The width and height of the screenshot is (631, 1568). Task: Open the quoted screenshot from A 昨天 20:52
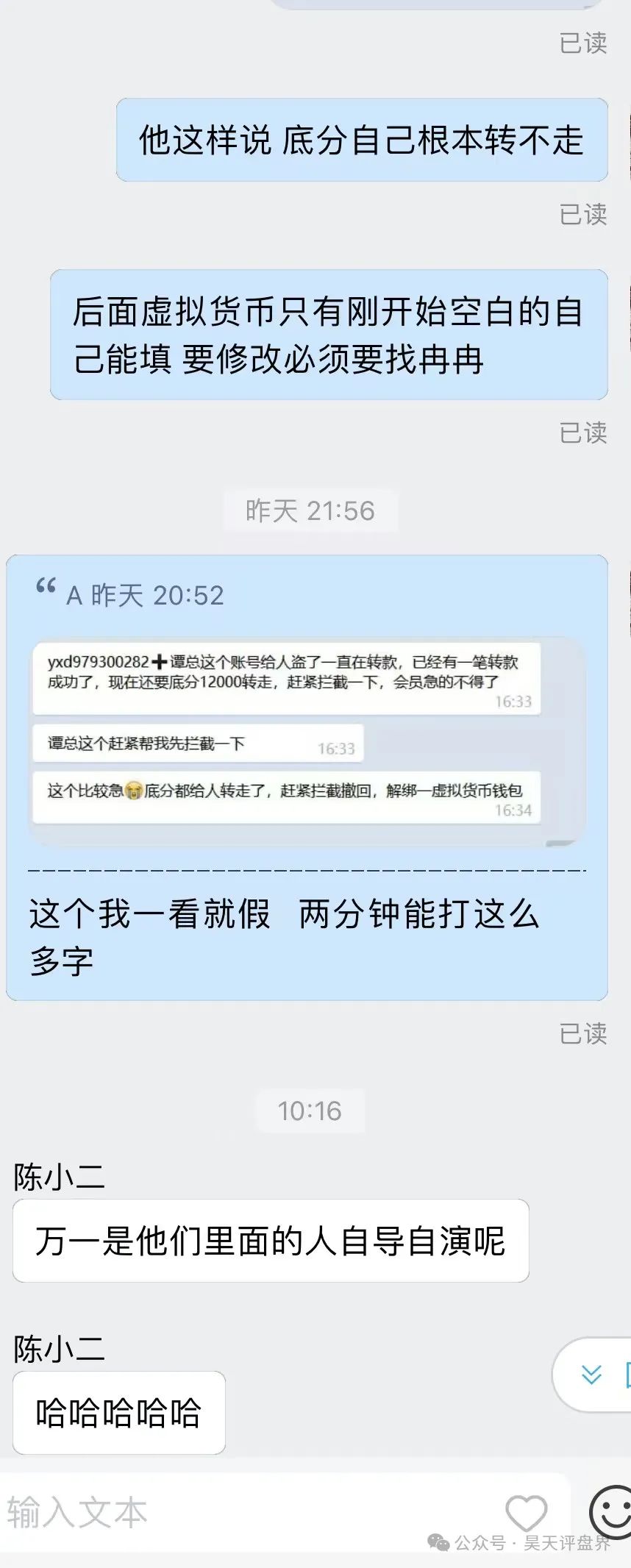click(307, 741)
